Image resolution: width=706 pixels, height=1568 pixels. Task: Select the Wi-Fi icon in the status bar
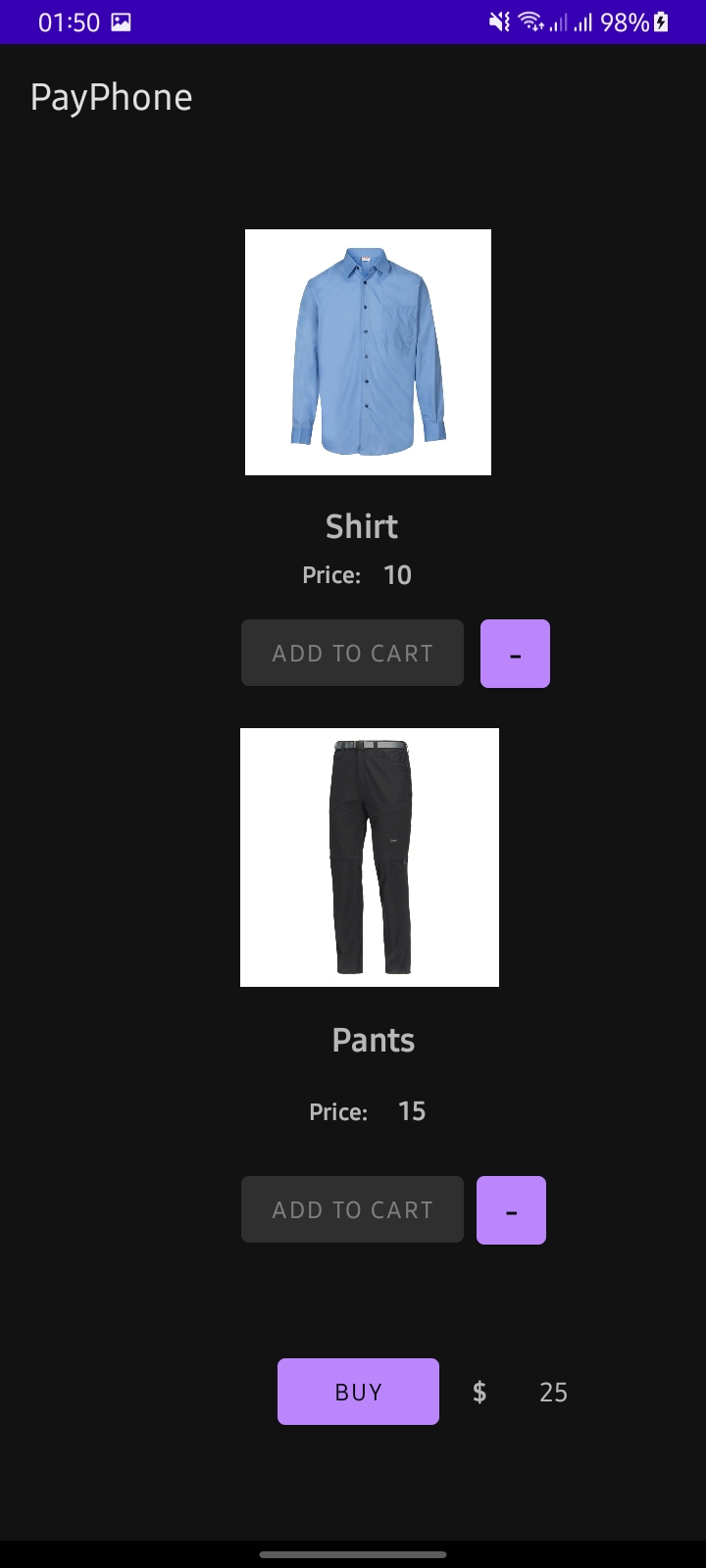coord(529,22)
